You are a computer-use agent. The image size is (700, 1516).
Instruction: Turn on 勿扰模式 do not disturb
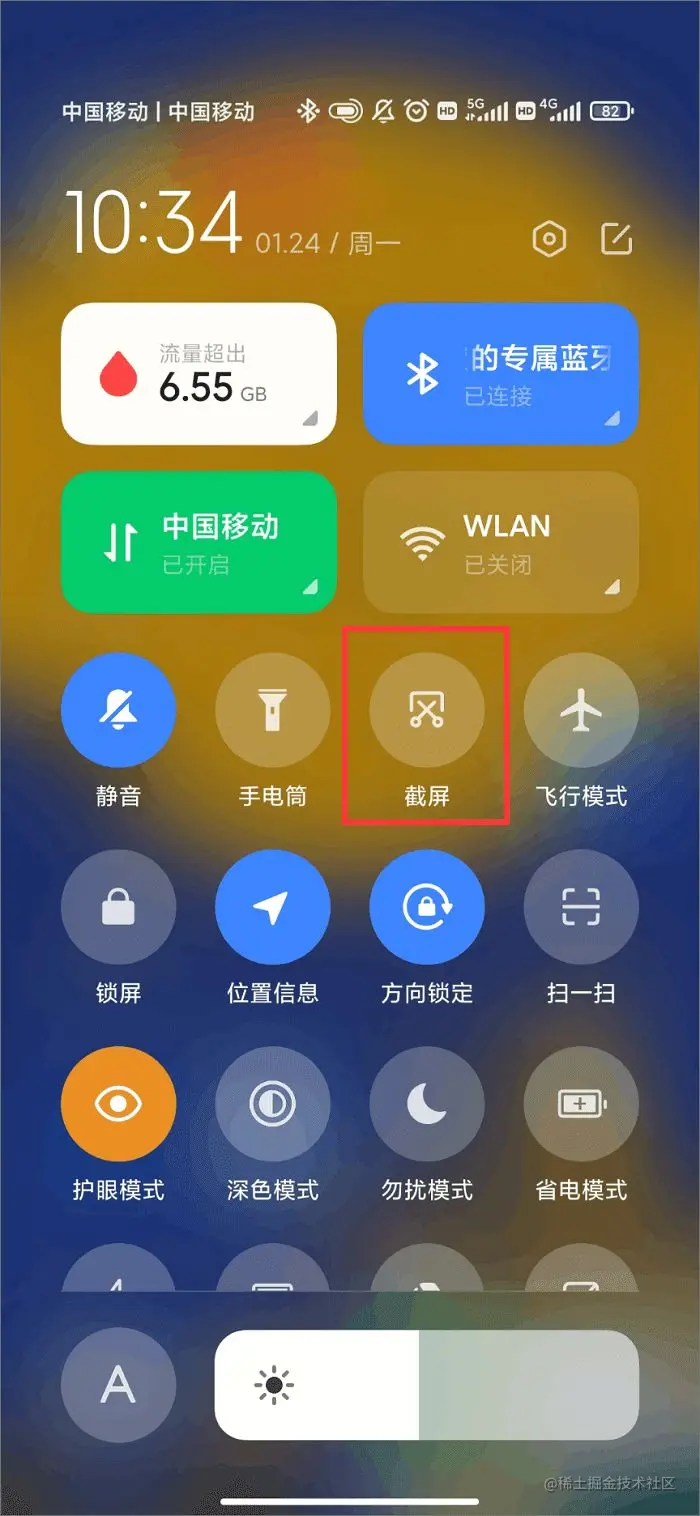427,1104
